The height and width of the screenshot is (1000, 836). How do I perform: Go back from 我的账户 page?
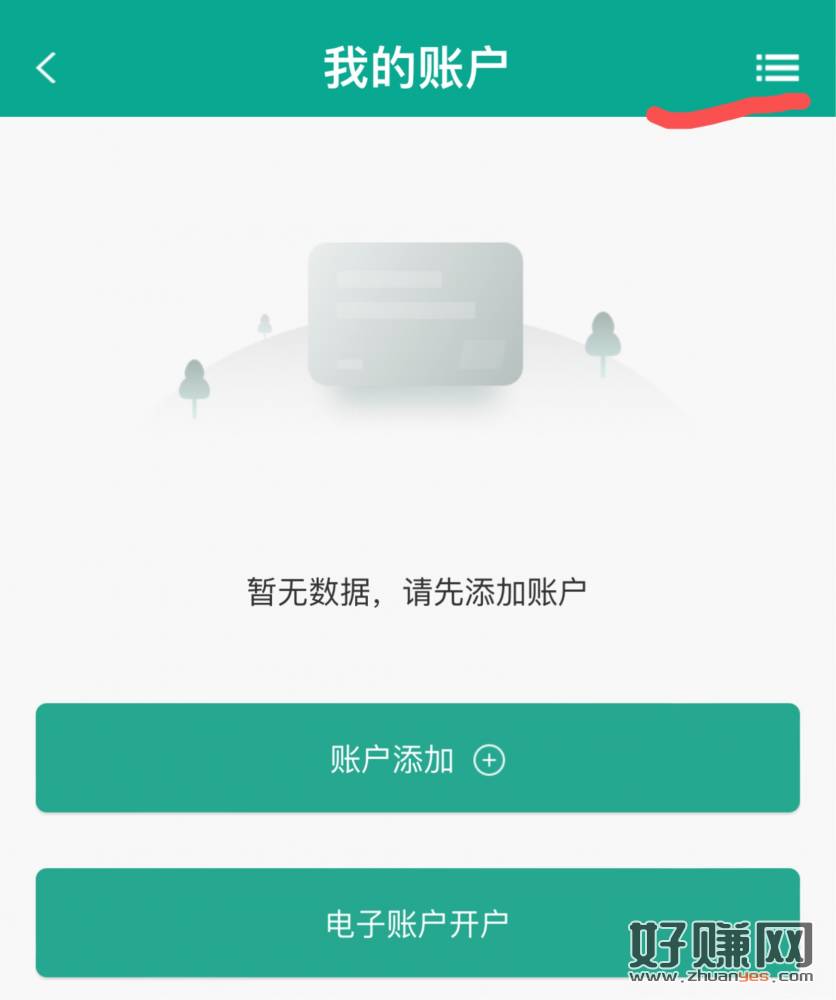46,68
